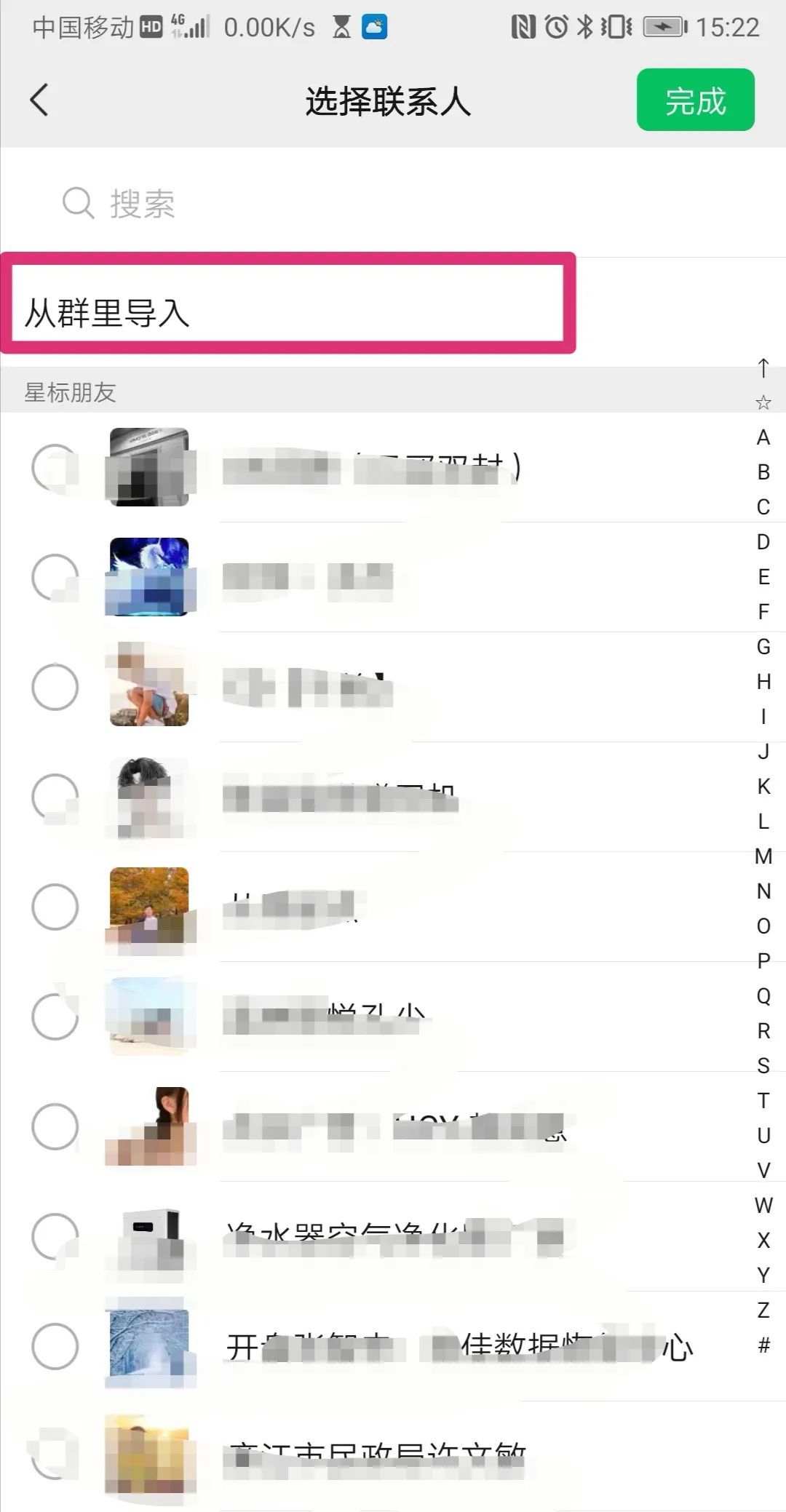Screen dimensions: 786x1512
Task: Click the search magnifier icon
Action: tap(78, 202)
